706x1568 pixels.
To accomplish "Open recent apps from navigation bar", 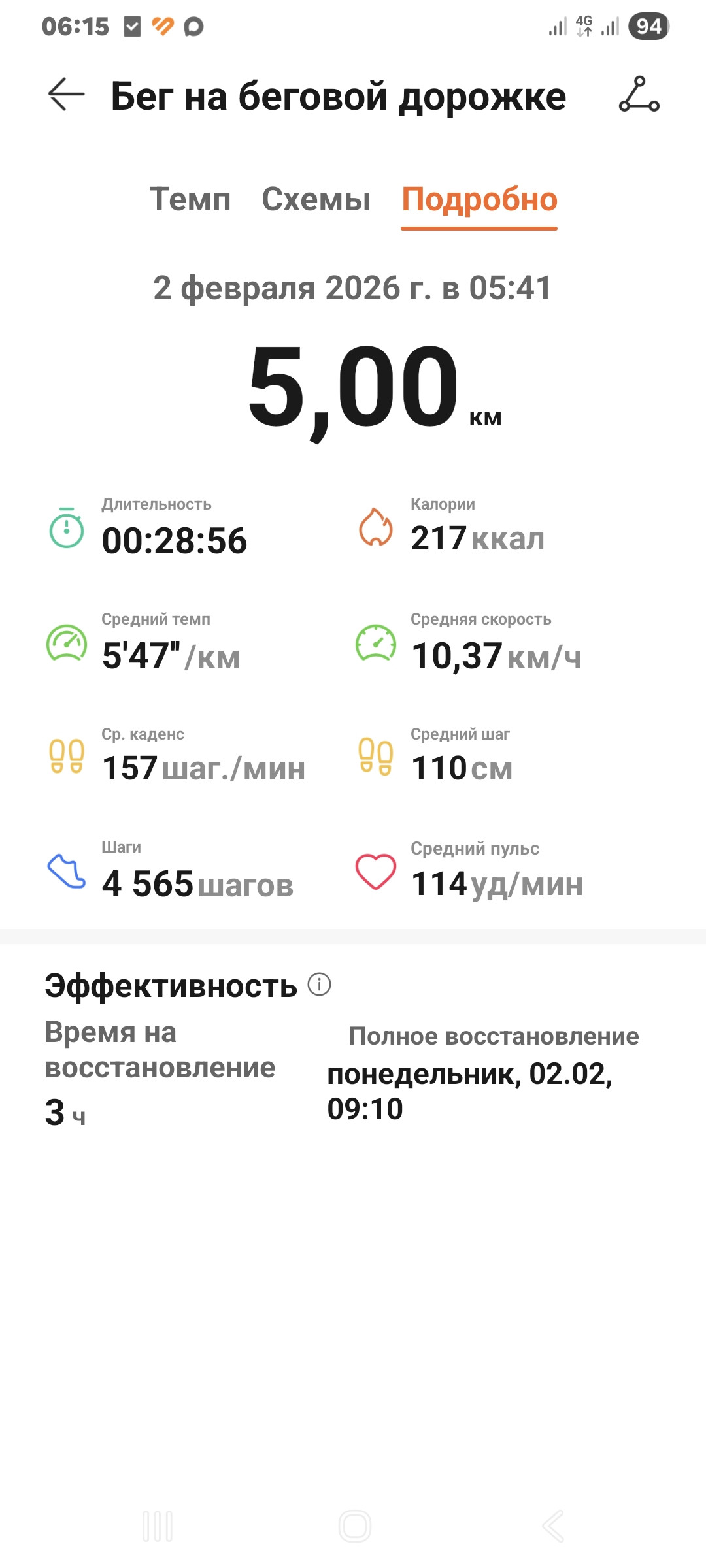I will pos(158,1526).
